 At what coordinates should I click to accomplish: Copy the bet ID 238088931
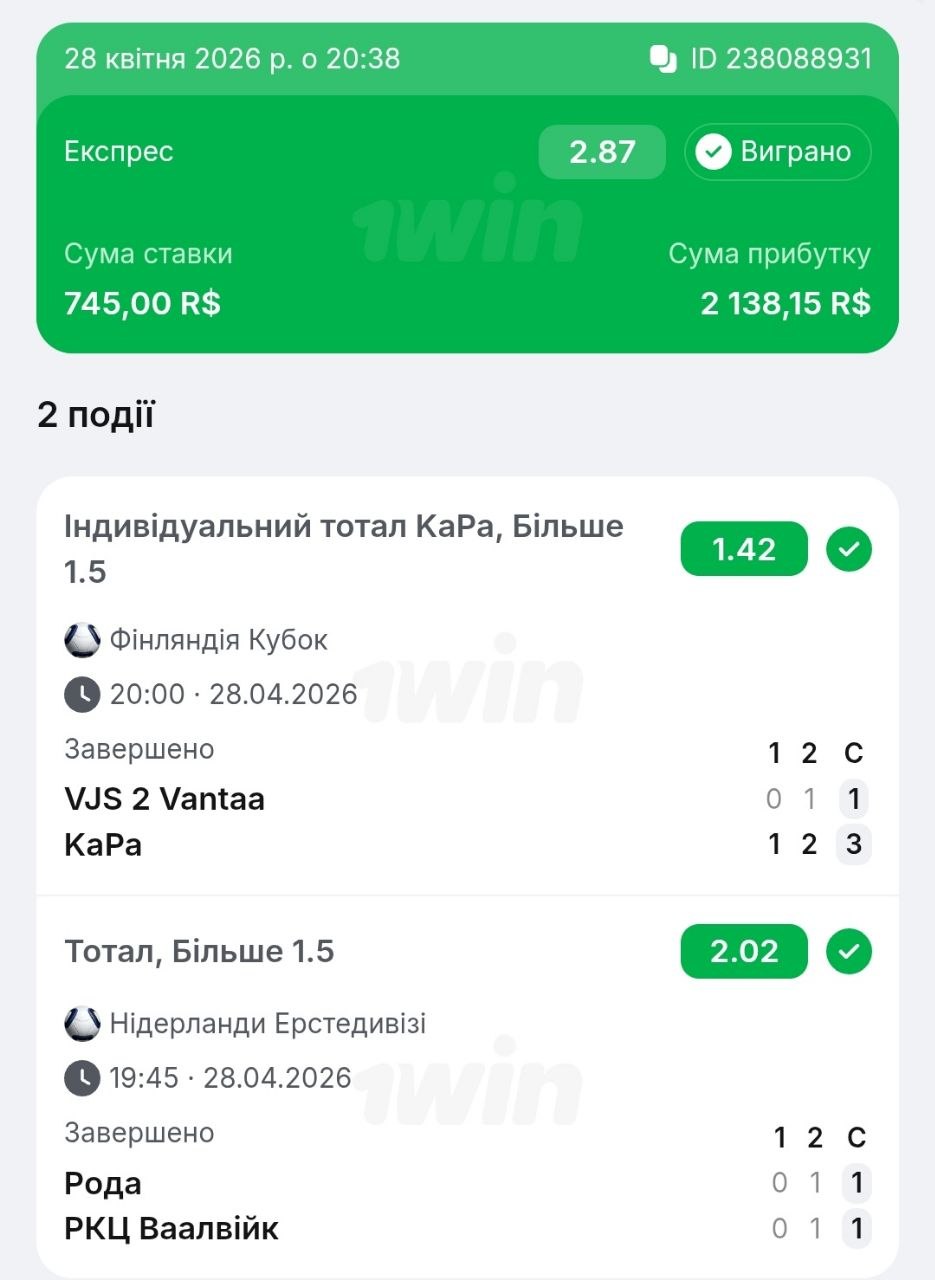(664, 59)
